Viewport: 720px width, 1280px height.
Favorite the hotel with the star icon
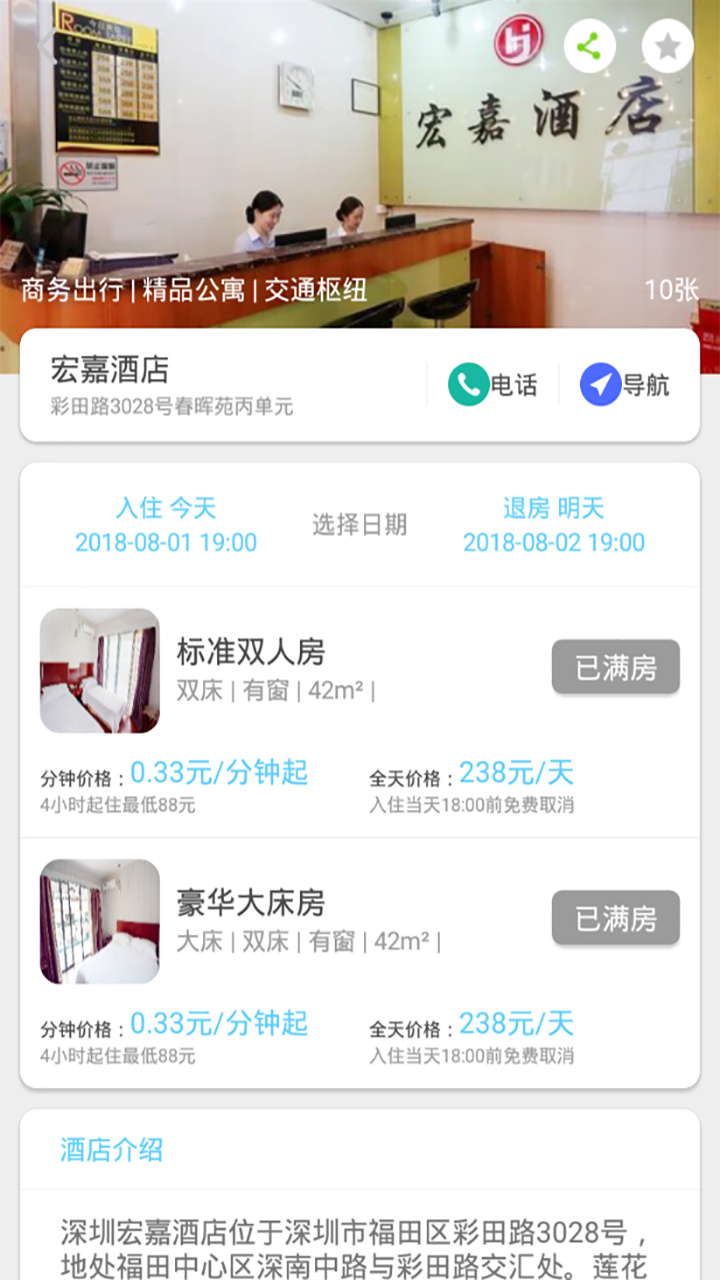(668, 45)
